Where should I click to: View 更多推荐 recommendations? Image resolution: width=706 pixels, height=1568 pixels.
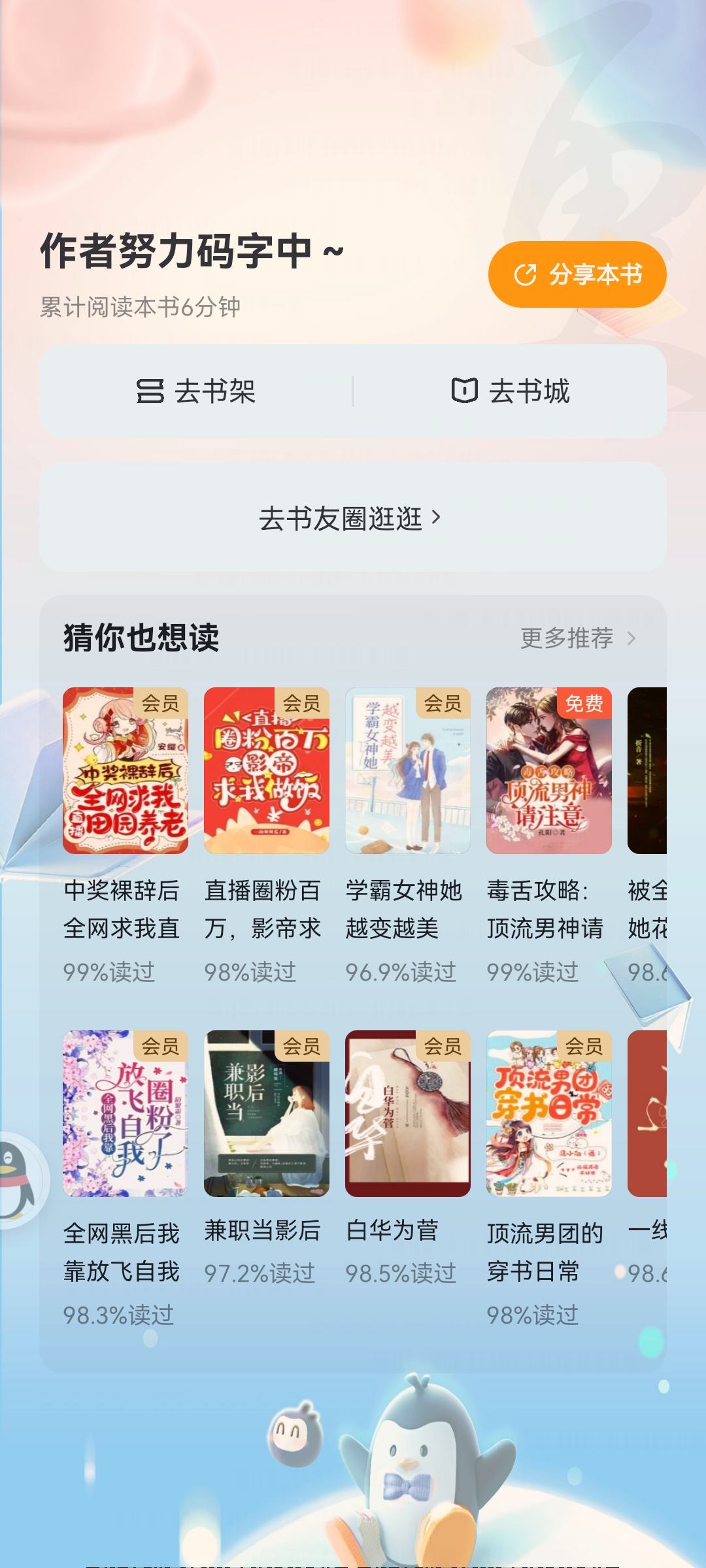point(577,638)
